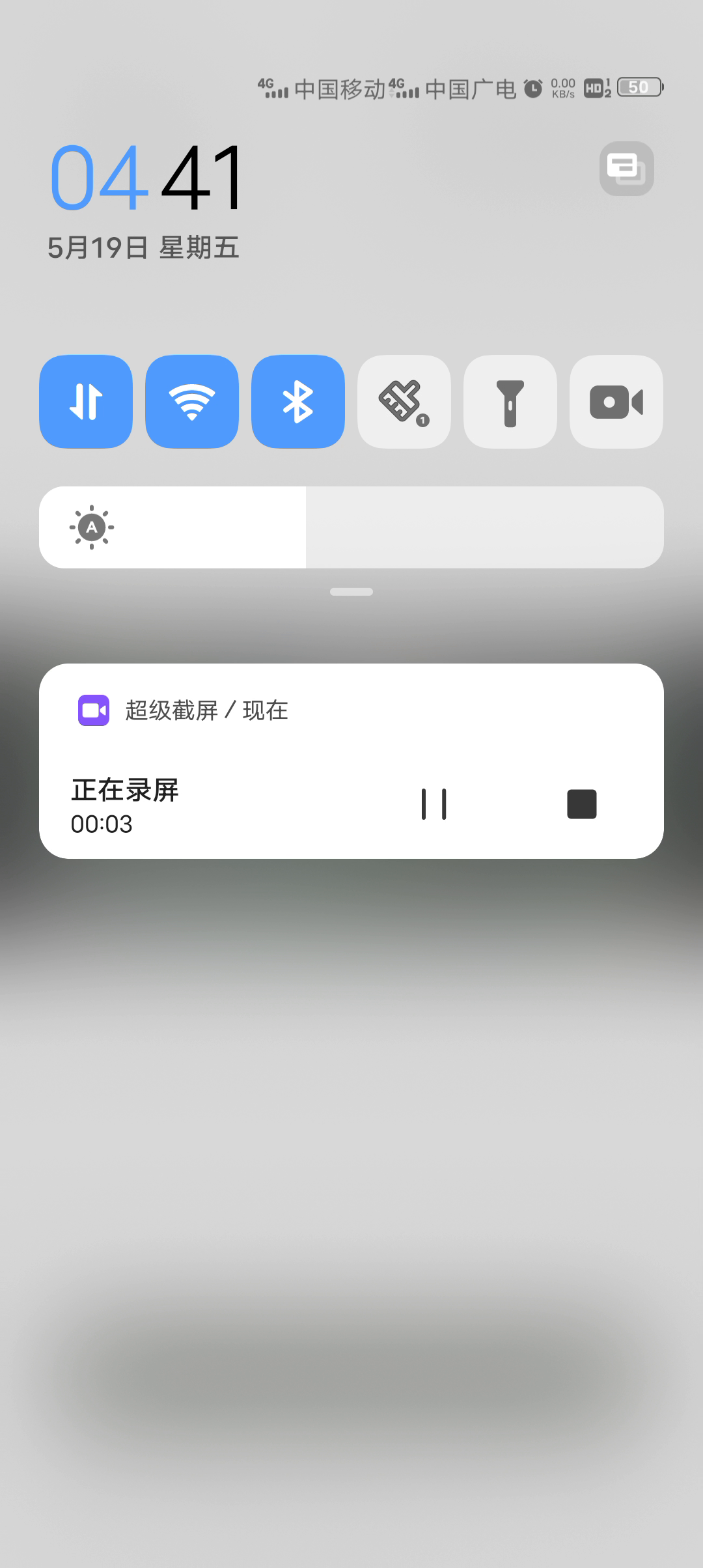Tap the screen recording quick tile
Image resolution: width=703 pixels, height=1568 pixels.
click(616, 401)
